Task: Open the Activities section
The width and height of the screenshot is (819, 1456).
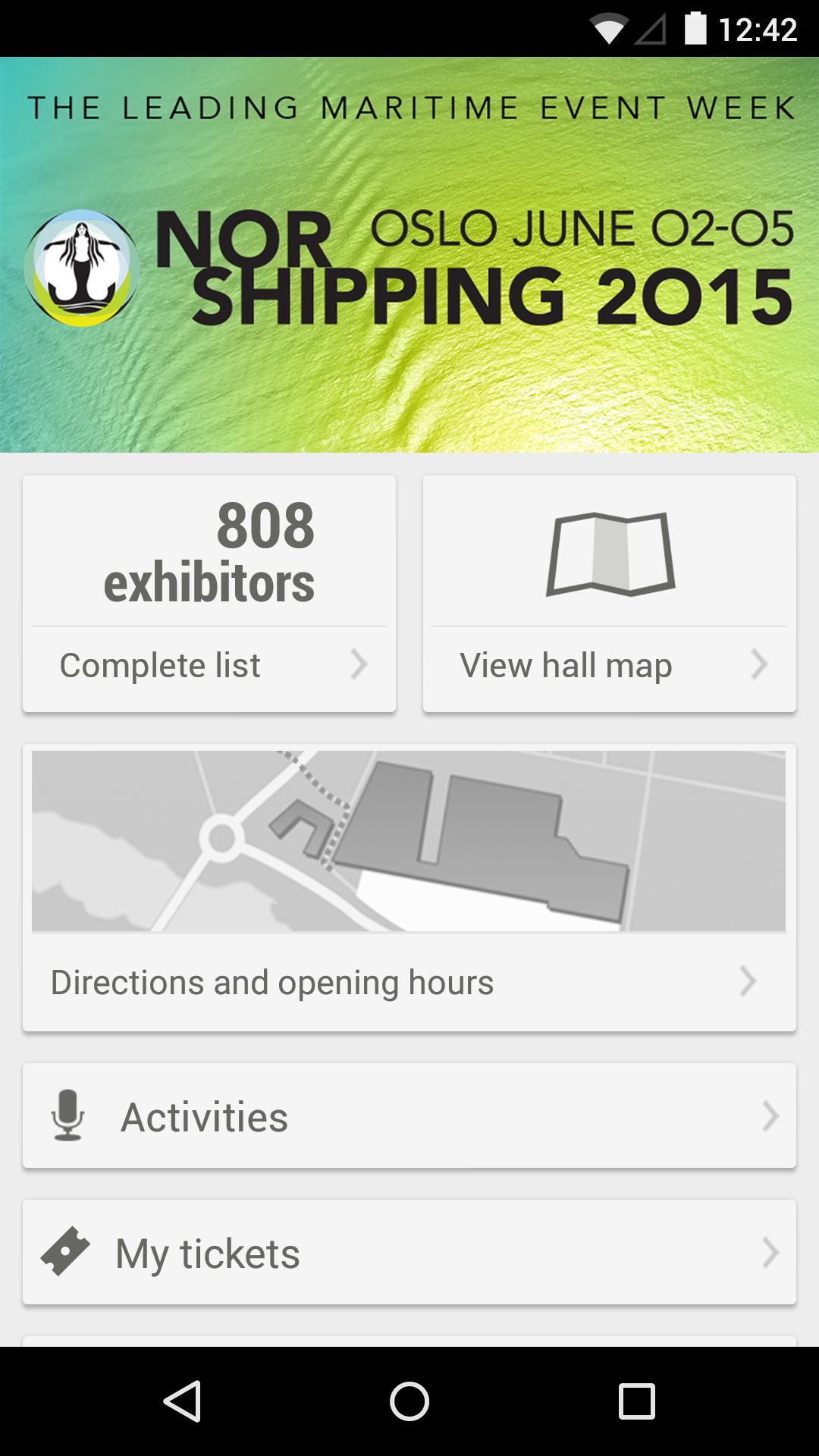Action: click(409, 1116)
